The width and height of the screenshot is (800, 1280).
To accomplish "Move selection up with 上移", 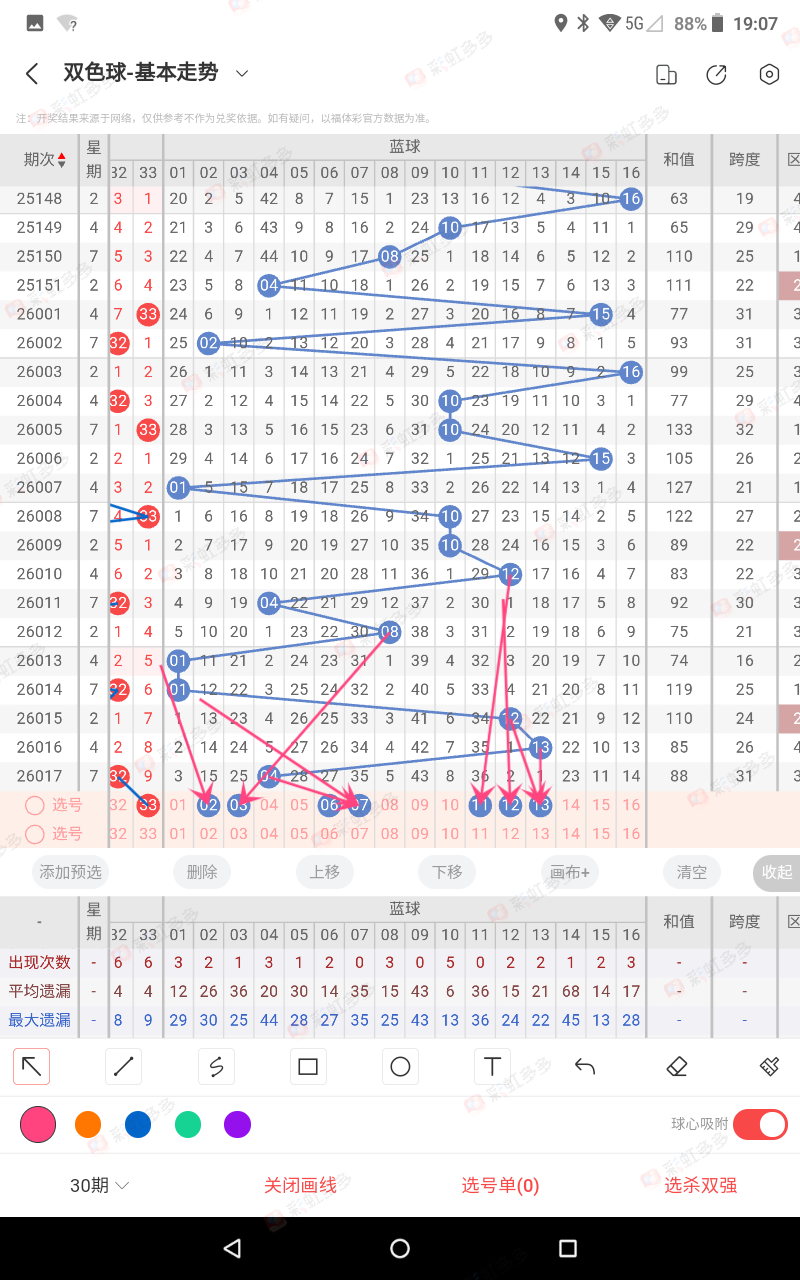I will click(324, 872).
